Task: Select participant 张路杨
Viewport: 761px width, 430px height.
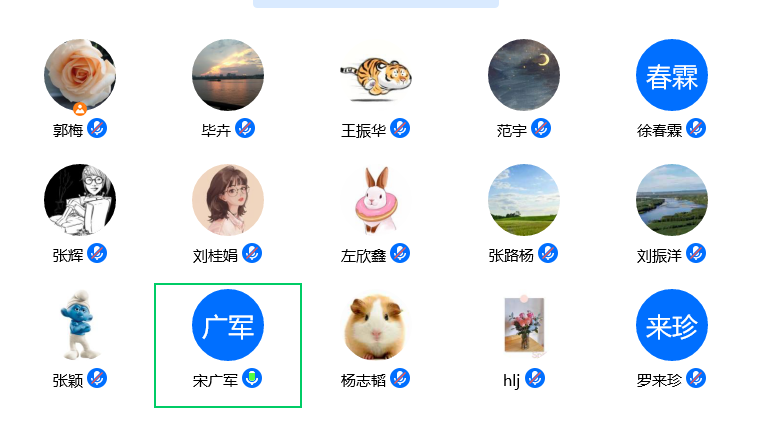Action: [524, 200]
